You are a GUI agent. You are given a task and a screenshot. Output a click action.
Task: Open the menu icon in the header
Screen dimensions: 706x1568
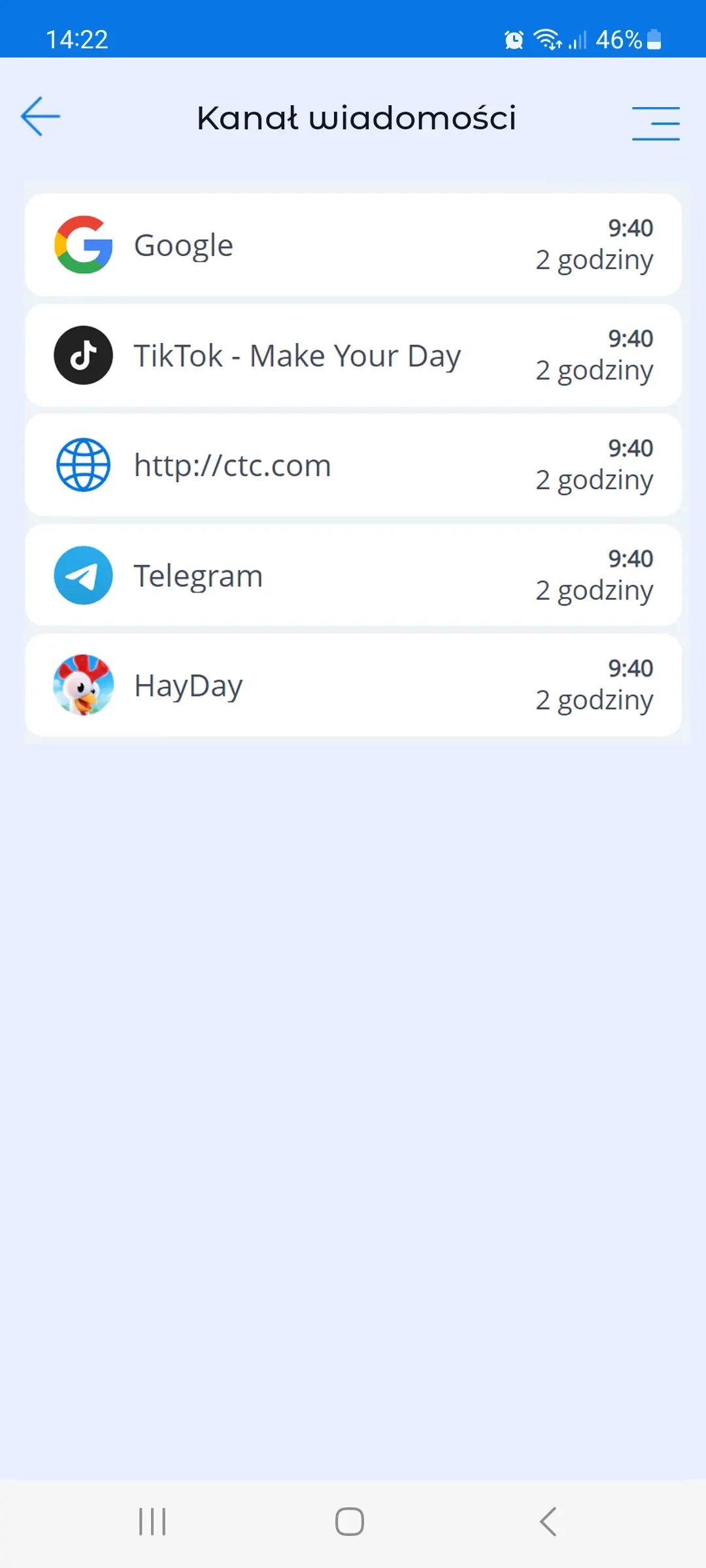tap(655, 123)
